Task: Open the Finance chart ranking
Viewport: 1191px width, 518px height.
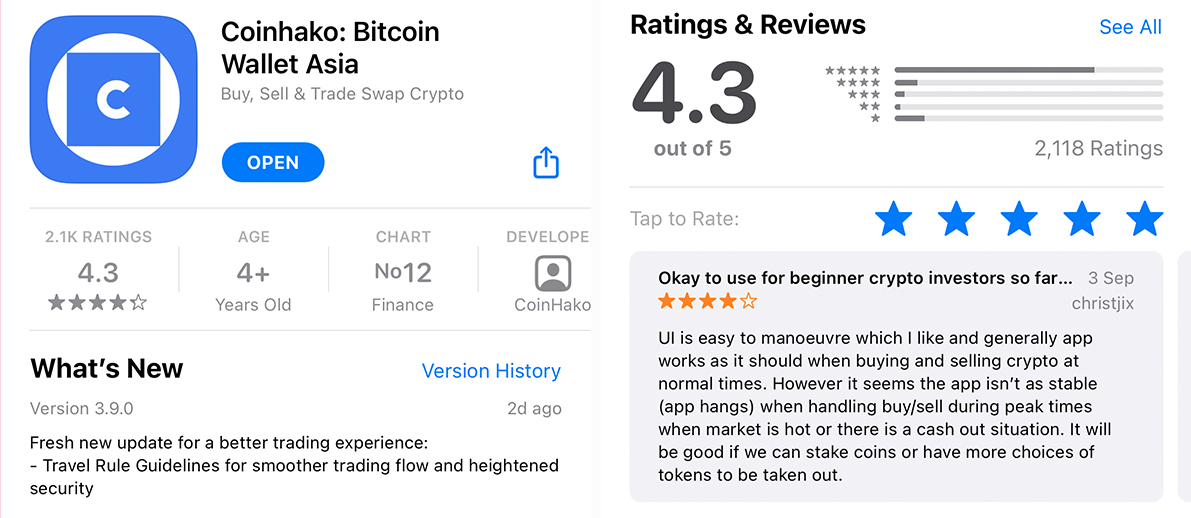Action: click(403, 274)
